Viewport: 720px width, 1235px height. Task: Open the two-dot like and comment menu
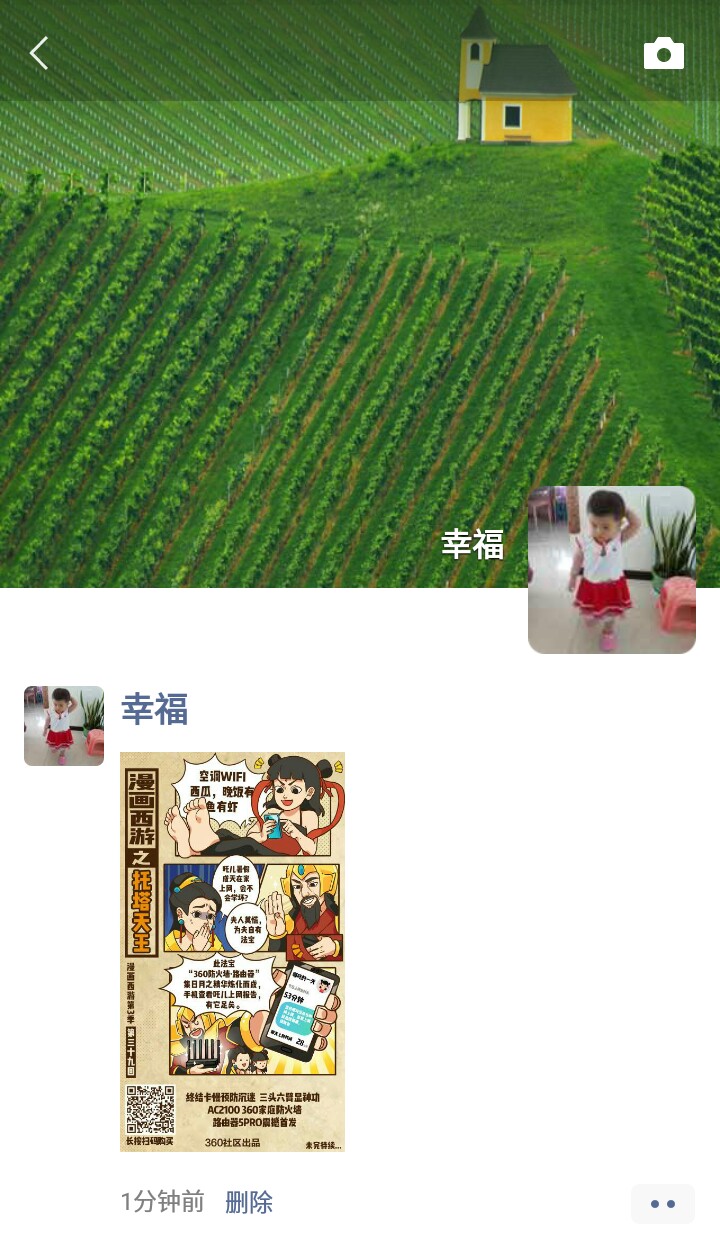[662, 1203]
